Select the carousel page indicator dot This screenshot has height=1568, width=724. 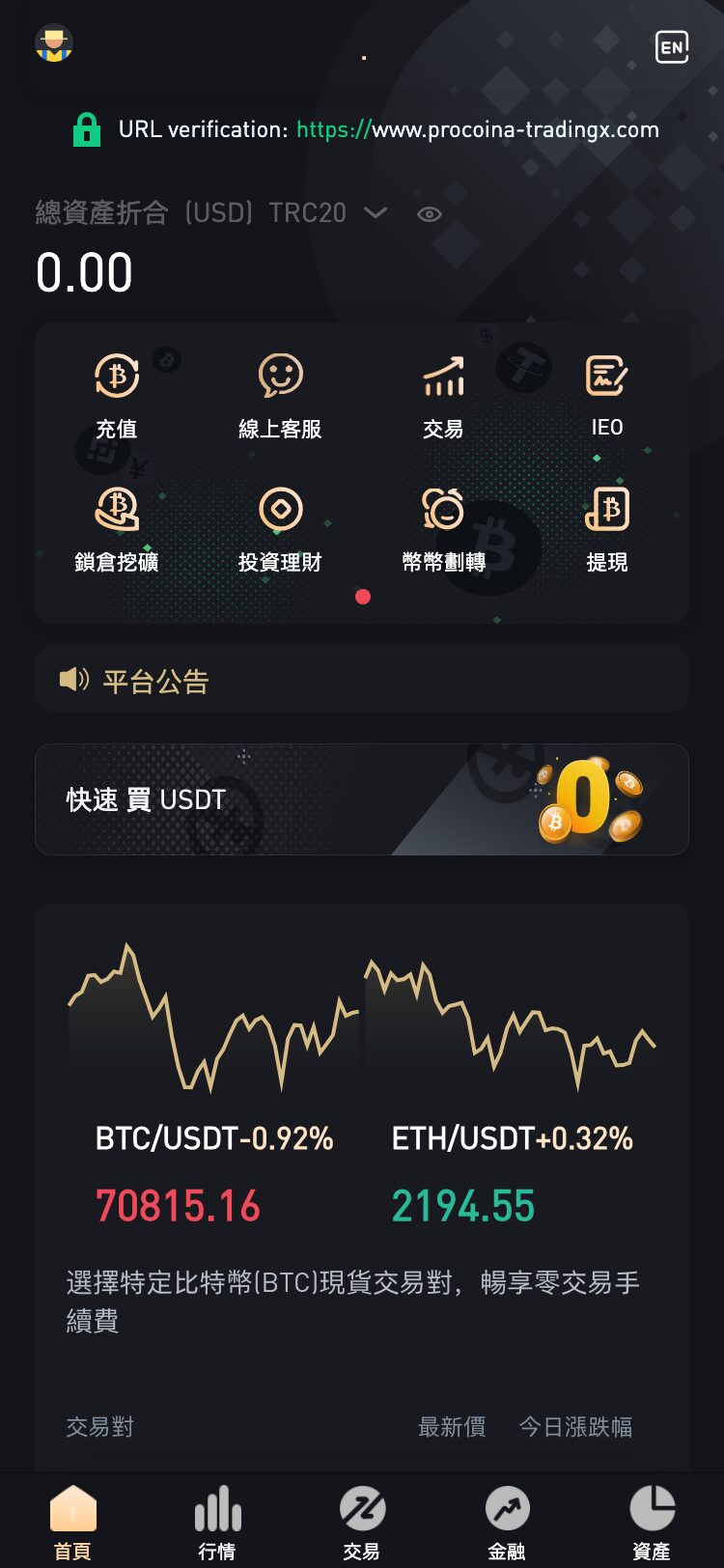362,597
